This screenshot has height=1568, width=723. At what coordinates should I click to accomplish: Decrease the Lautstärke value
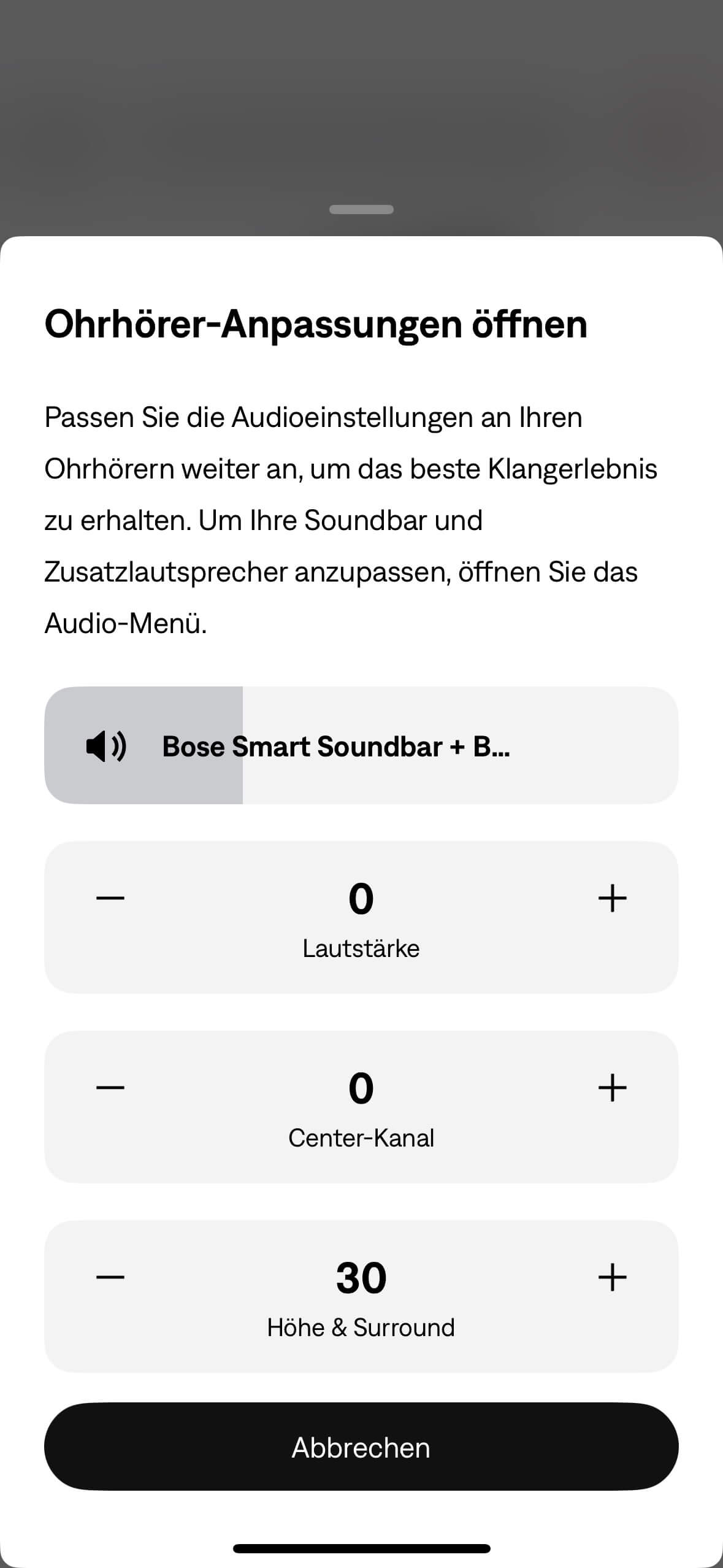coord(110,899)
